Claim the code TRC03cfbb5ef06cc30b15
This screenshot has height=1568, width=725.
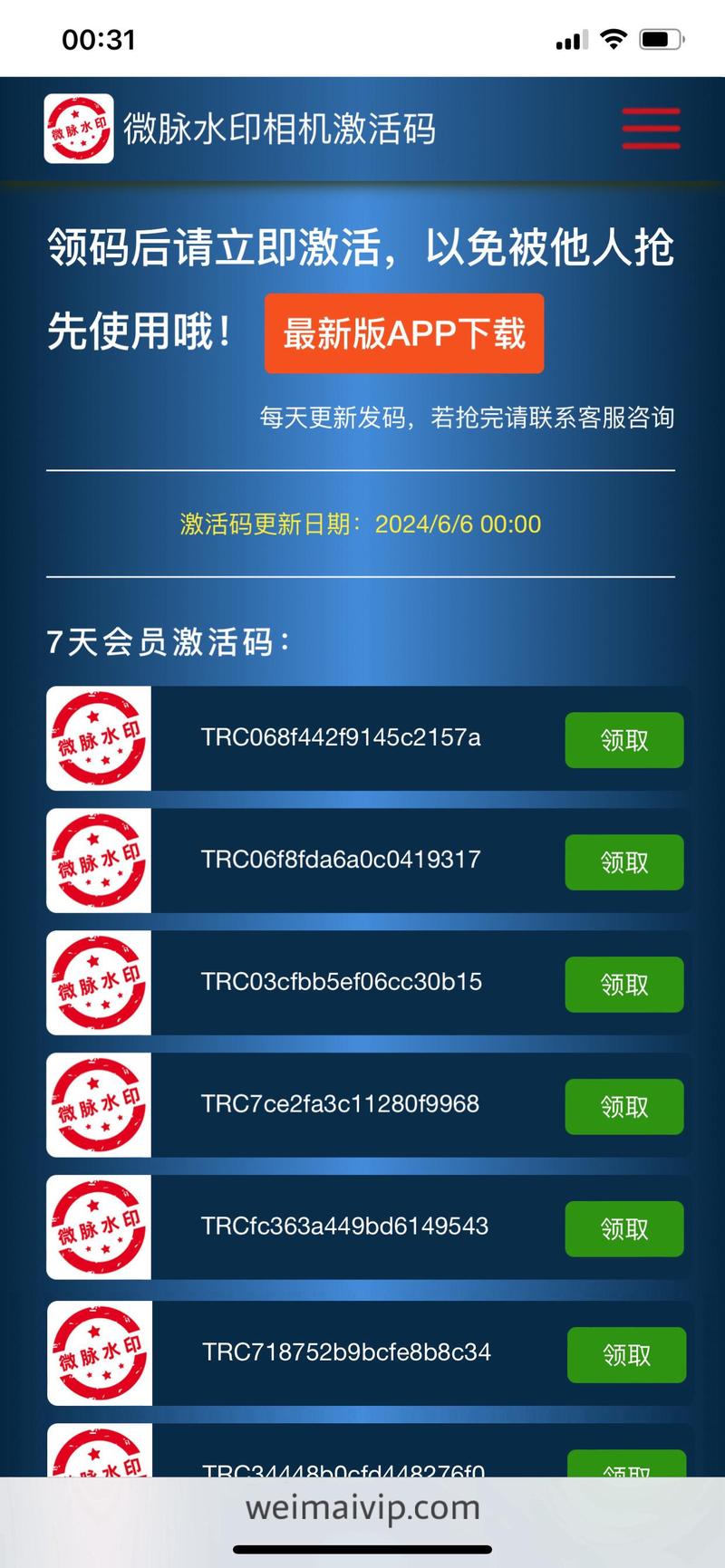click(623, 985)
